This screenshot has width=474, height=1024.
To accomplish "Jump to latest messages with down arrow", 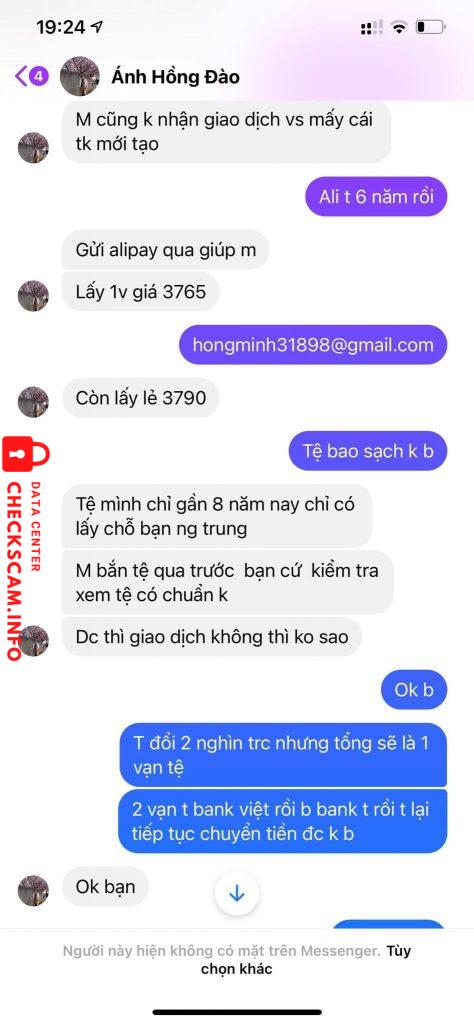I will pyautogui.click(x=236, y=893).
